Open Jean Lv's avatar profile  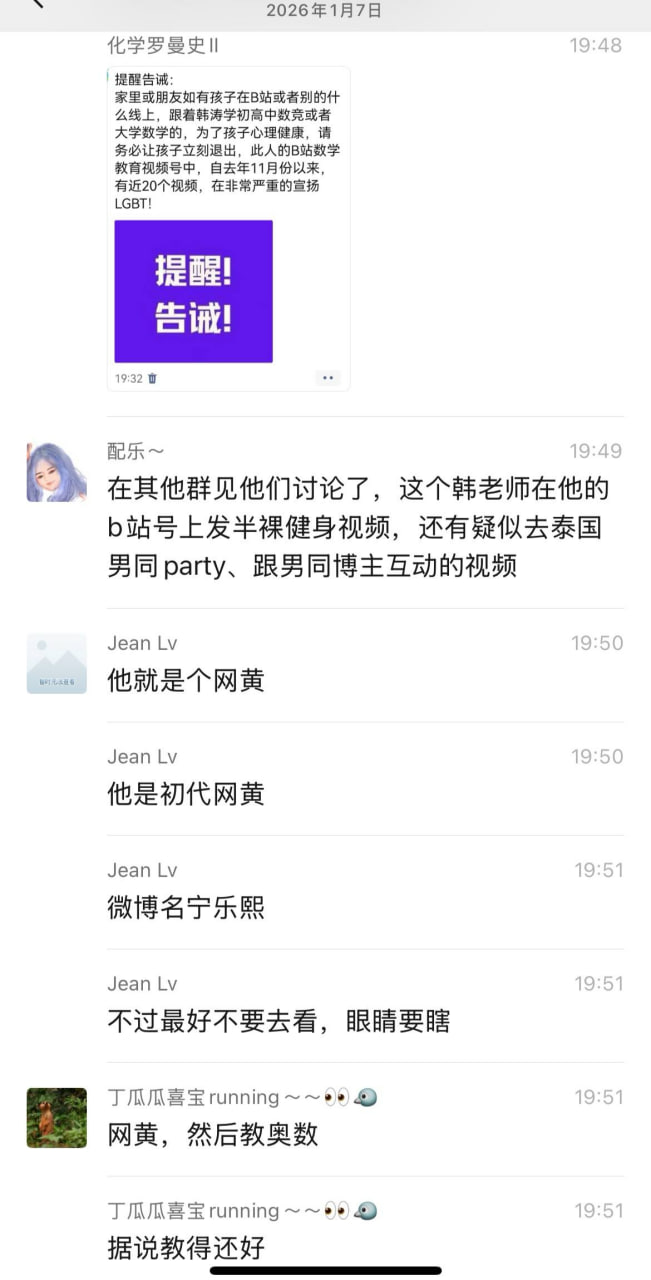point(56,663)
